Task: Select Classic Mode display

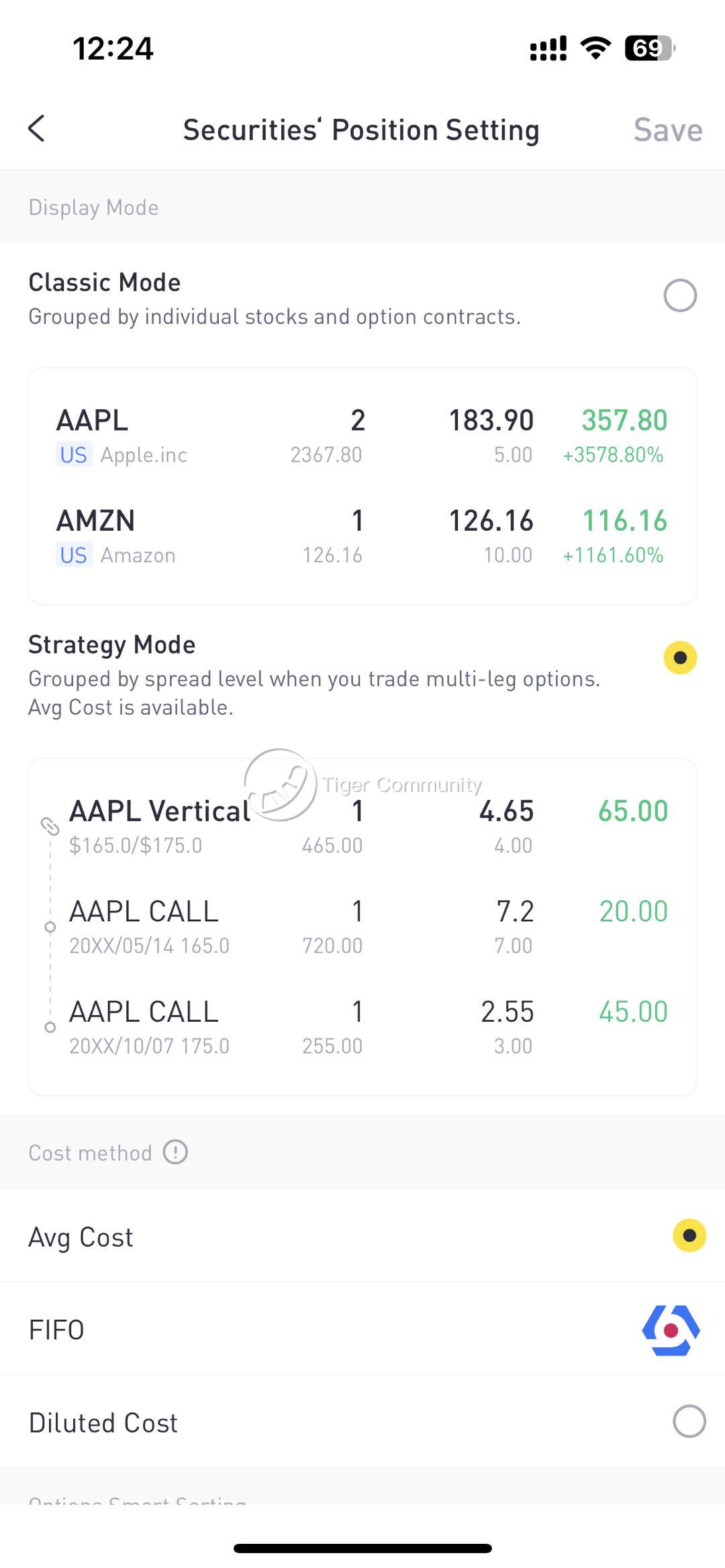Action: [x=679, y=296]
